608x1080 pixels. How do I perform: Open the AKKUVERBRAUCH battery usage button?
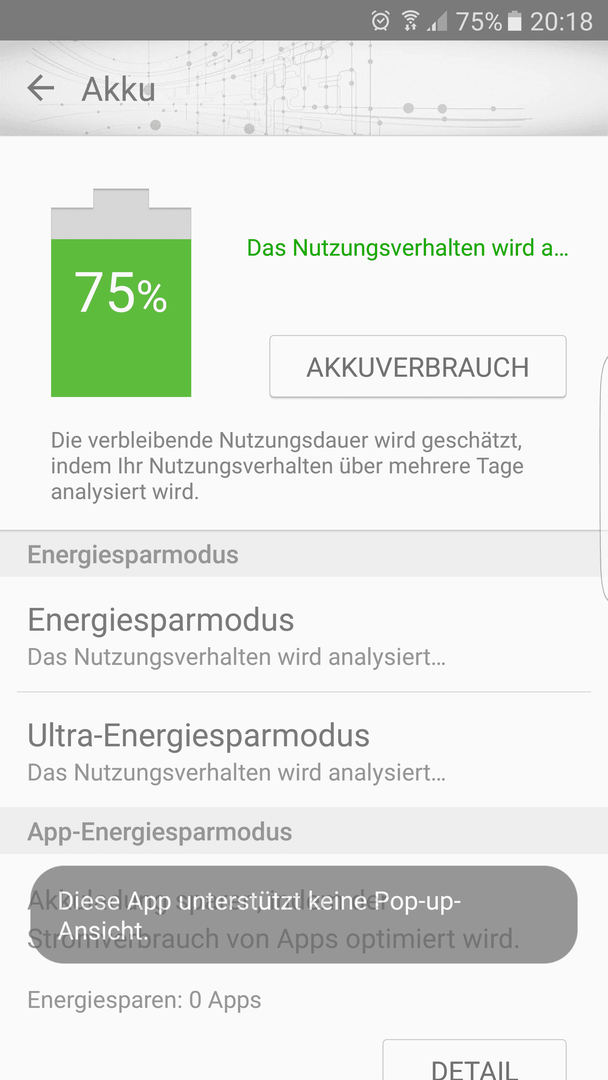coord(418,366)
